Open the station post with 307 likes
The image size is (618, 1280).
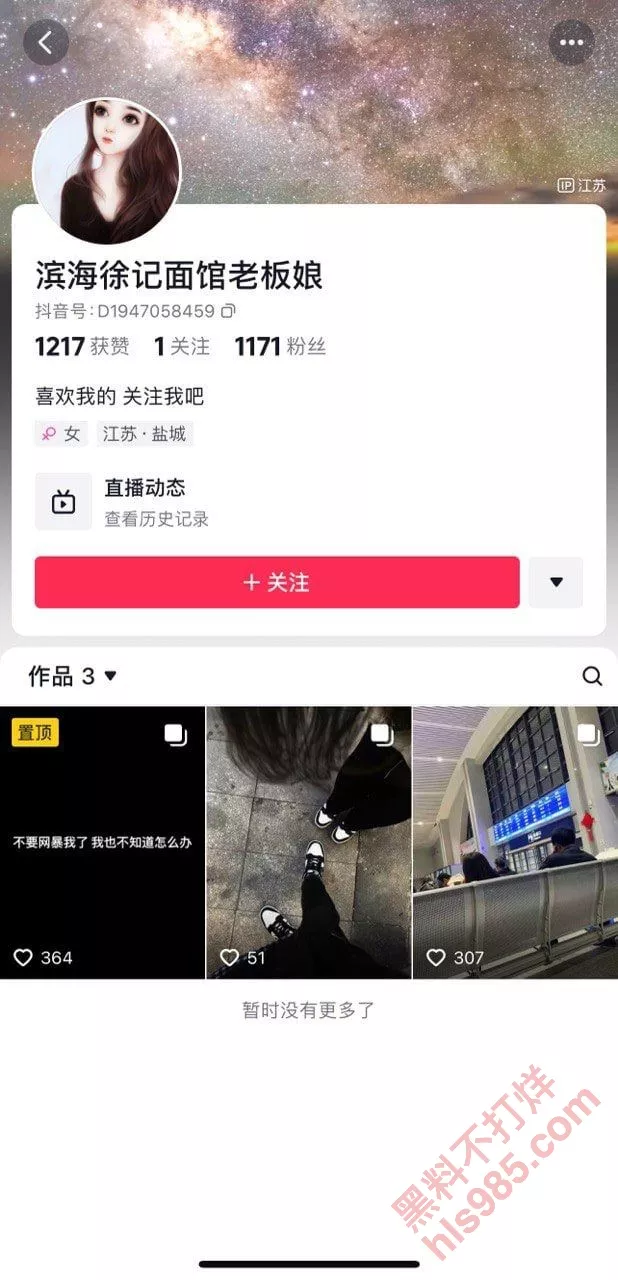[515, 842]
